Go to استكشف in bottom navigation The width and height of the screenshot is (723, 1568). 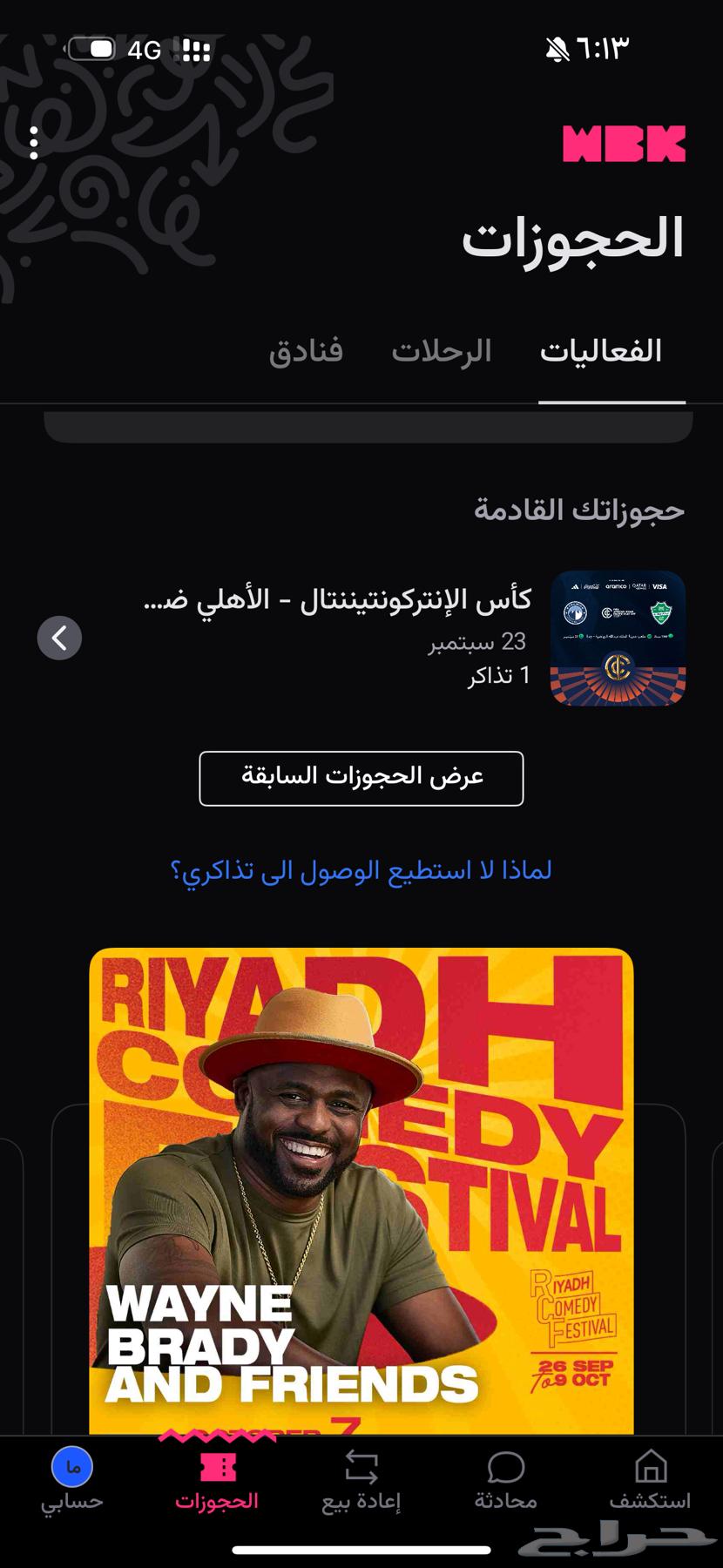coord(650,1481)
